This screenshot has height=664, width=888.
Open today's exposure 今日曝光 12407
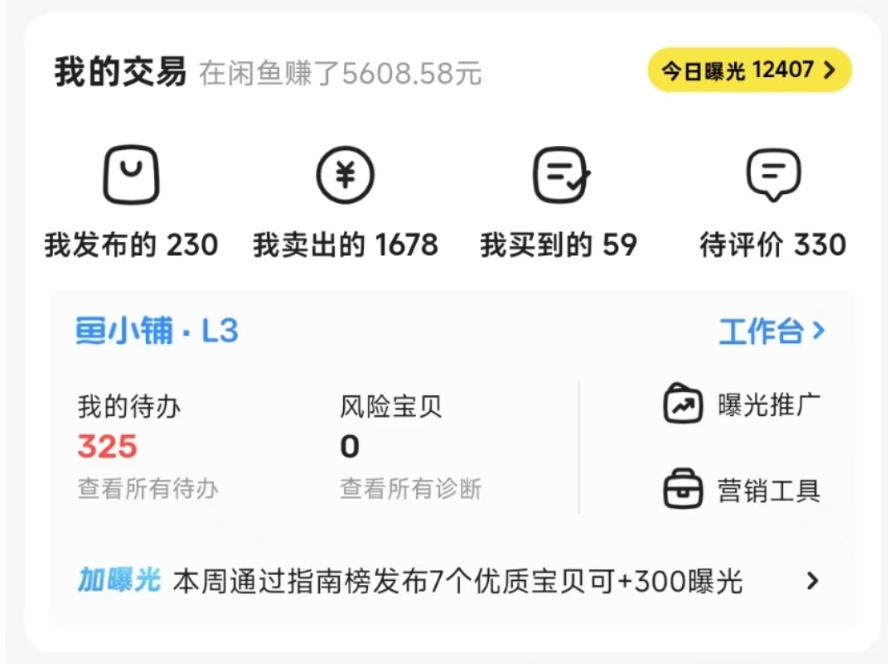(749, 70)
